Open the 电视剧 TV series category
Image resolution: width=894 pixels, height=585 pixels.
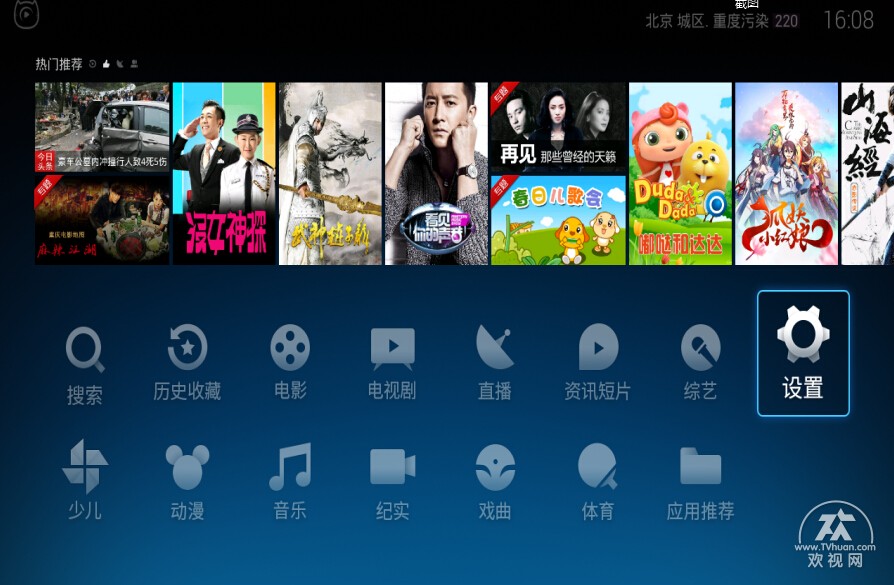coord(392,364)
